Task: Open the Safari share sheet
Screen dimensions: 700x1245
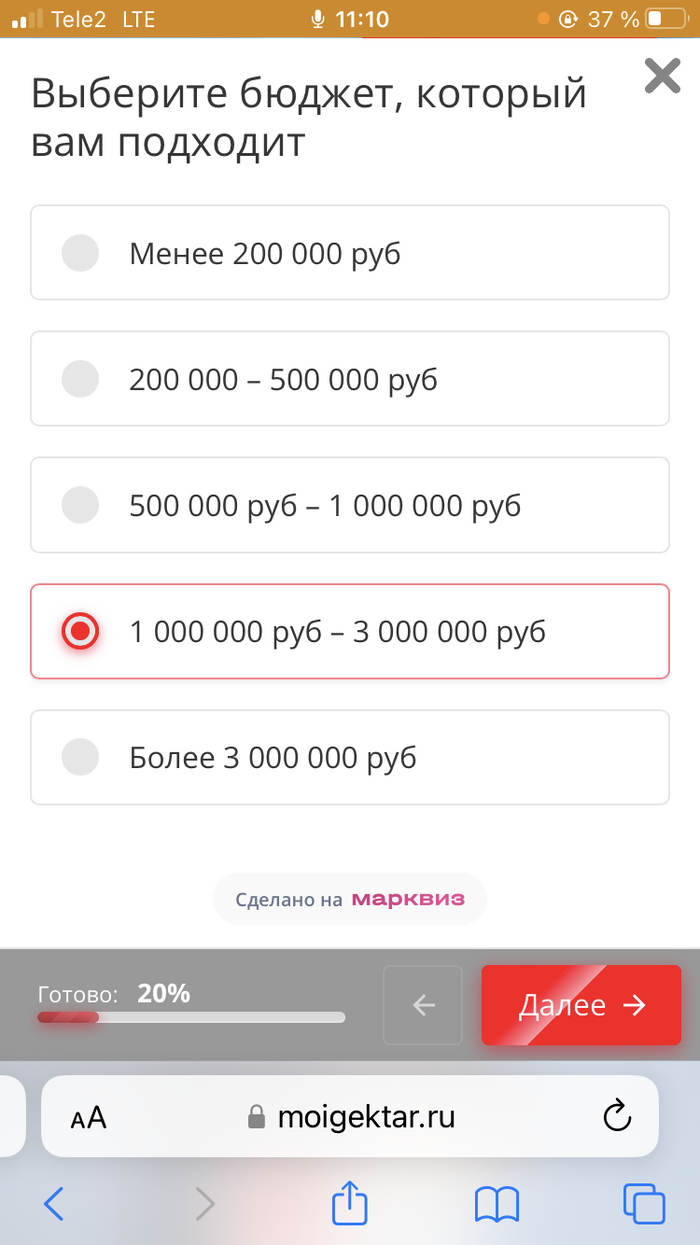Action: pos(350,1201)
